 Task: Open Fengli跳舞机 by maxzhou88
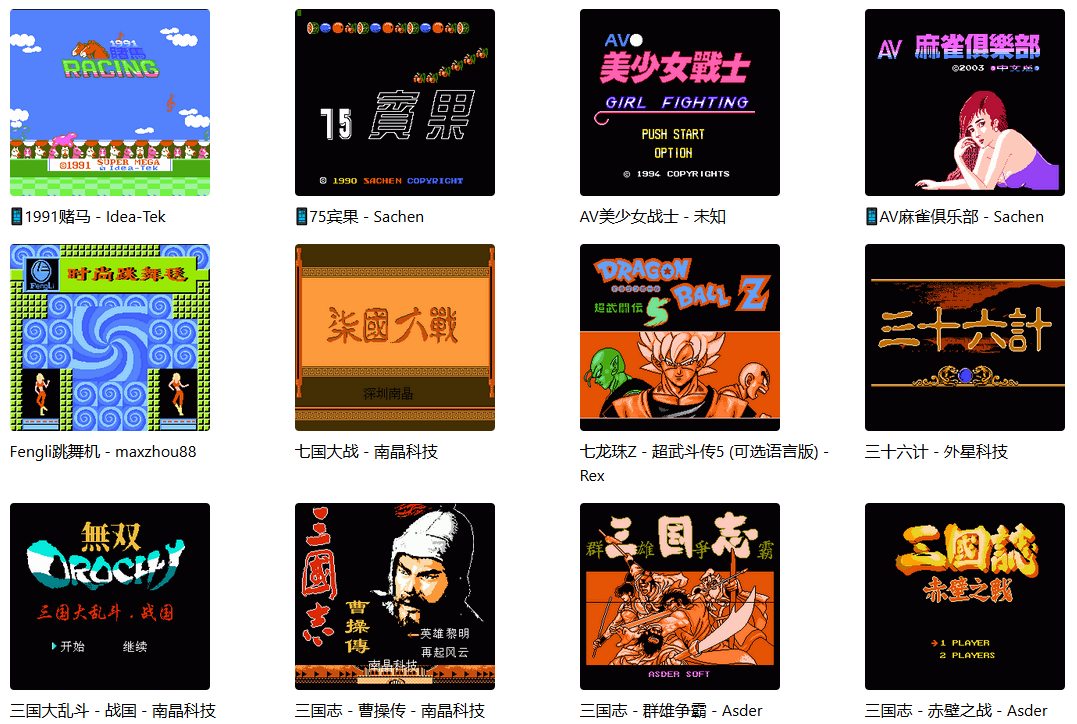point(110,337)
